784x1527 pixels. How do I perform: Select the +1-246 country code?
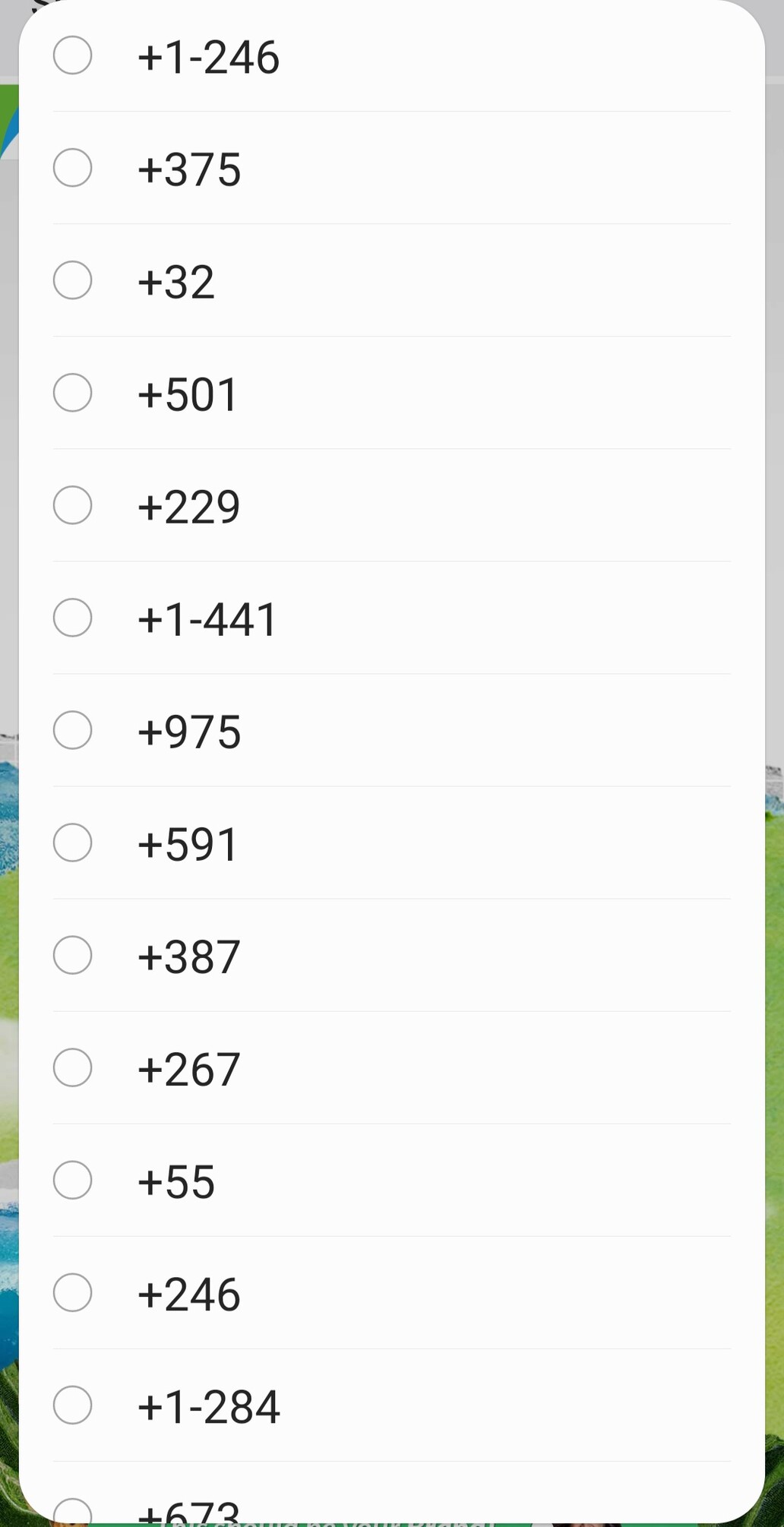coord(391,56)
